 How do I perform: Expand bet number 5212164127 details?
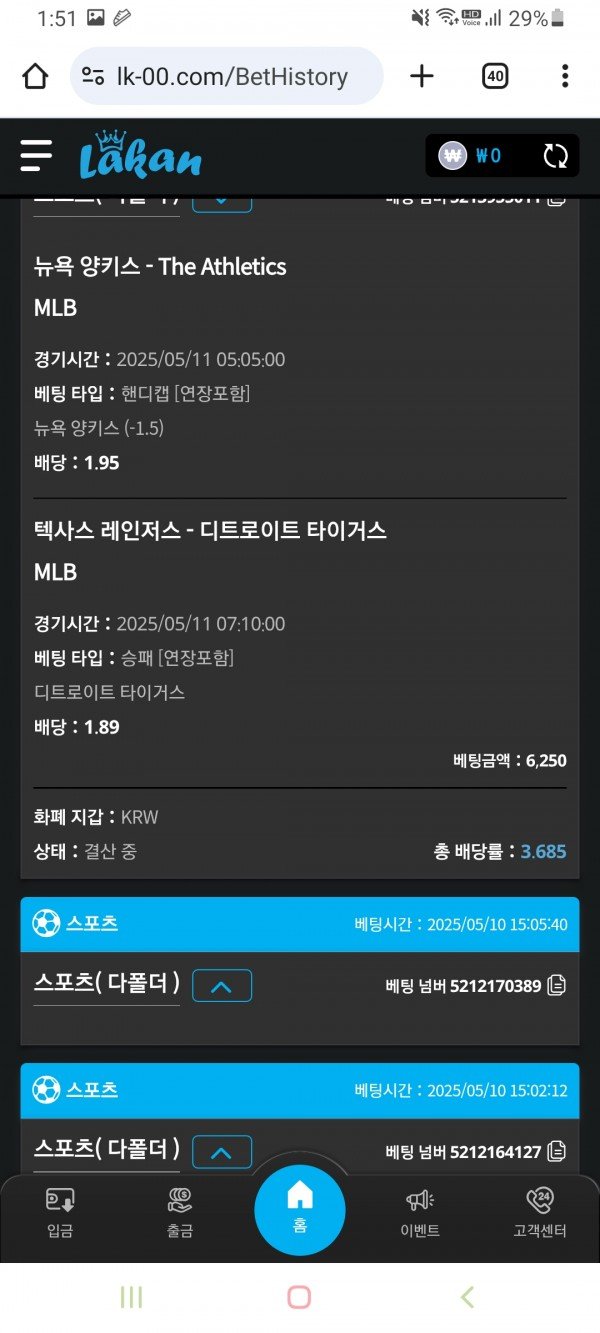[x=222, y=1152]
